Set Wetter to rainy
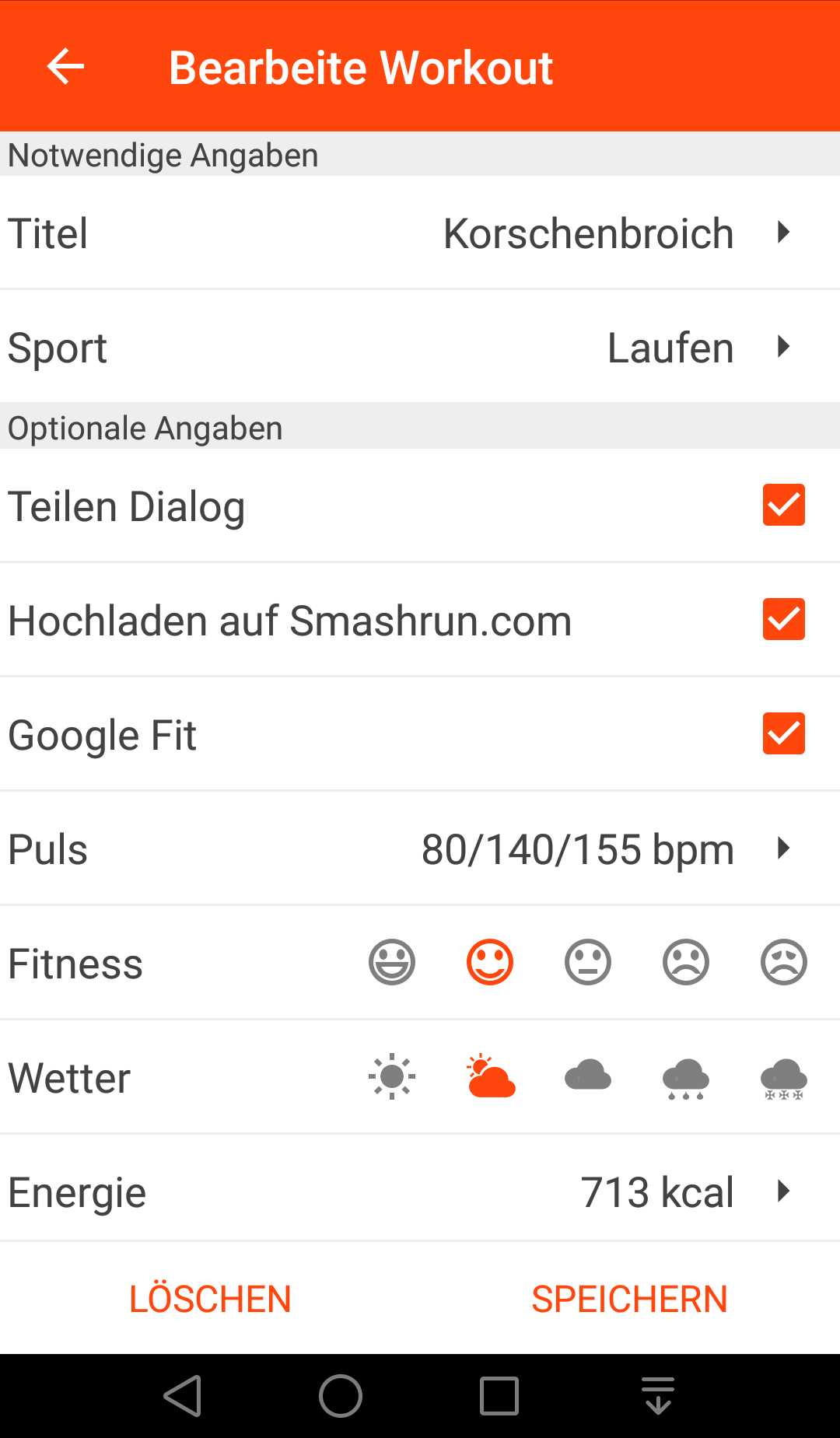 (x=686, y=1078)
